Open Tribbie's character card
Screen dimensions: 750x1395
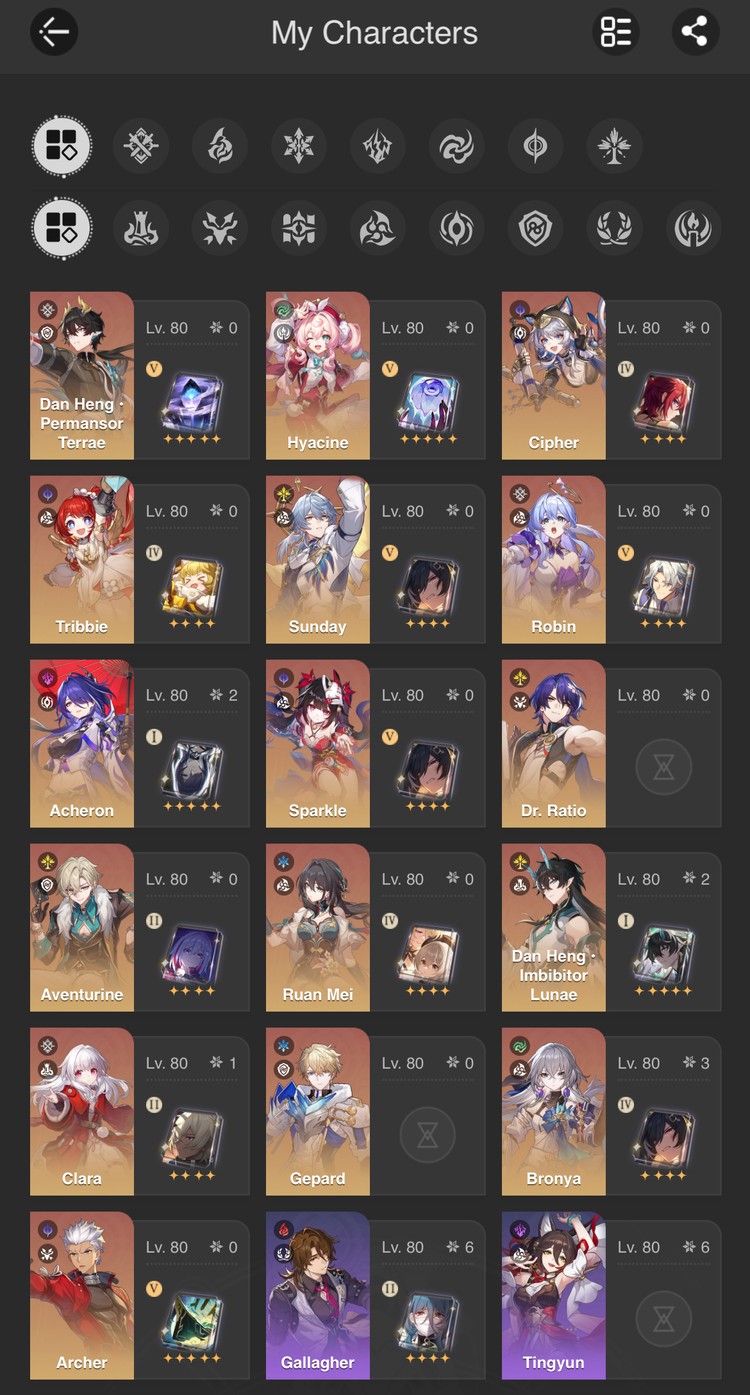(x=82, y=559)
